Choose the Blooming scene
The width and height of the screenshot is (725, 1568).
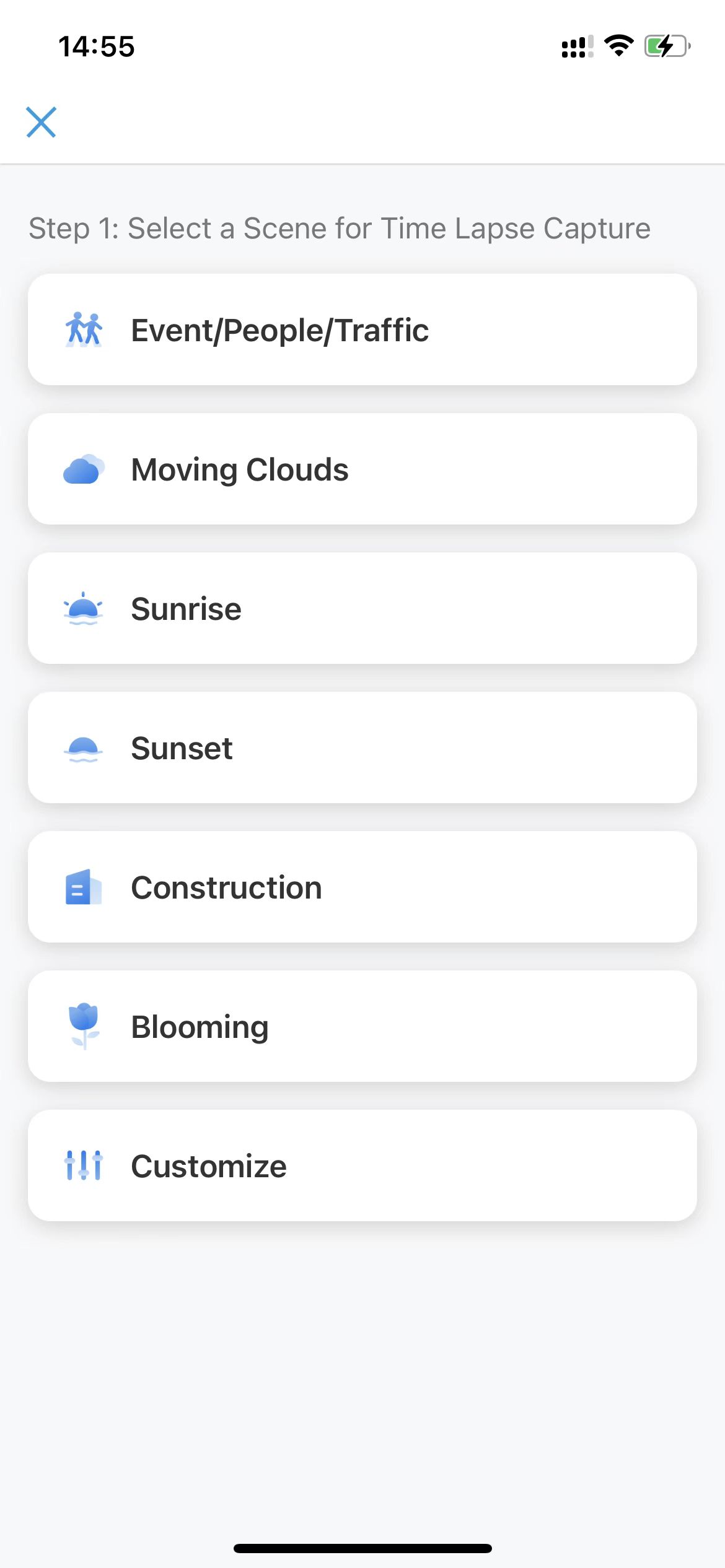tap(362, 1026)
